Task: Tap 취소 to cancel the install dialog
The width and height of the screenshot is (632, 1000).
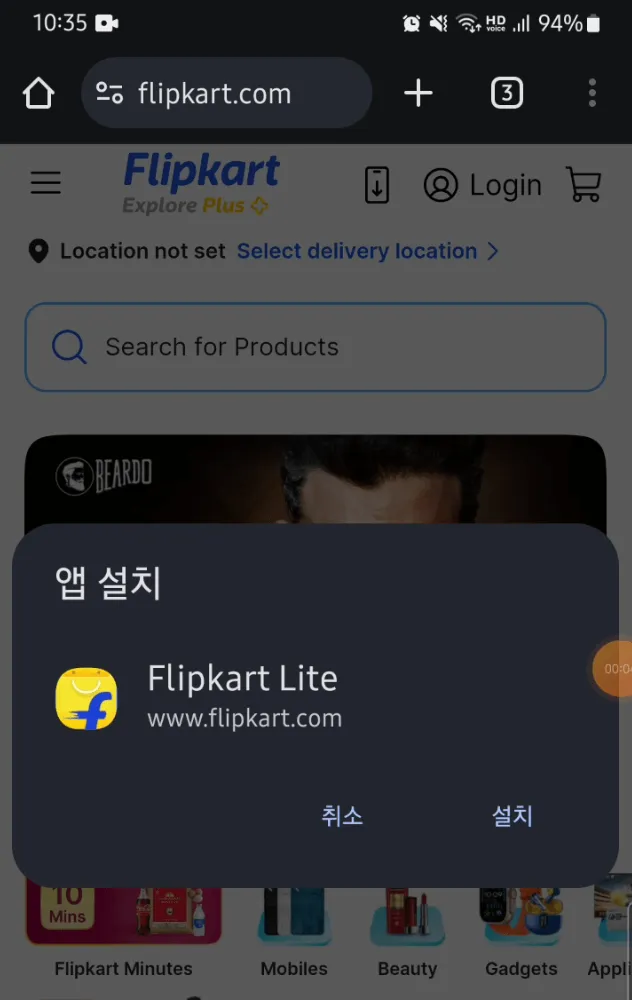Action: tap(342, 816)
